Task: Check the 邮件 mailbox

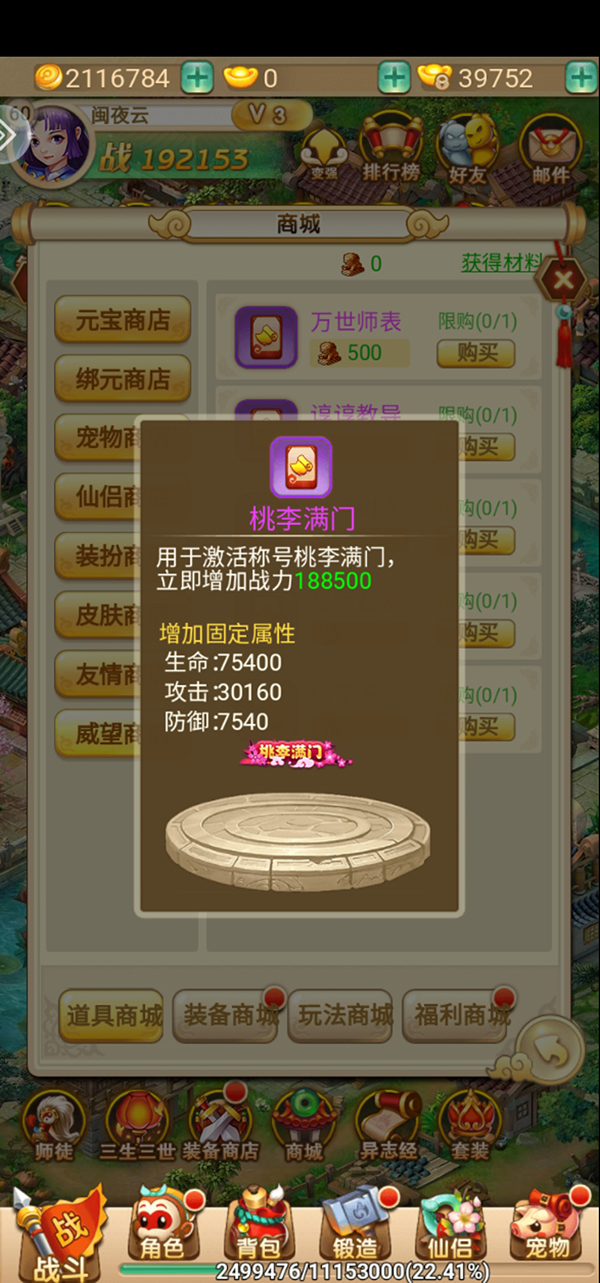Action: point(551,150)
